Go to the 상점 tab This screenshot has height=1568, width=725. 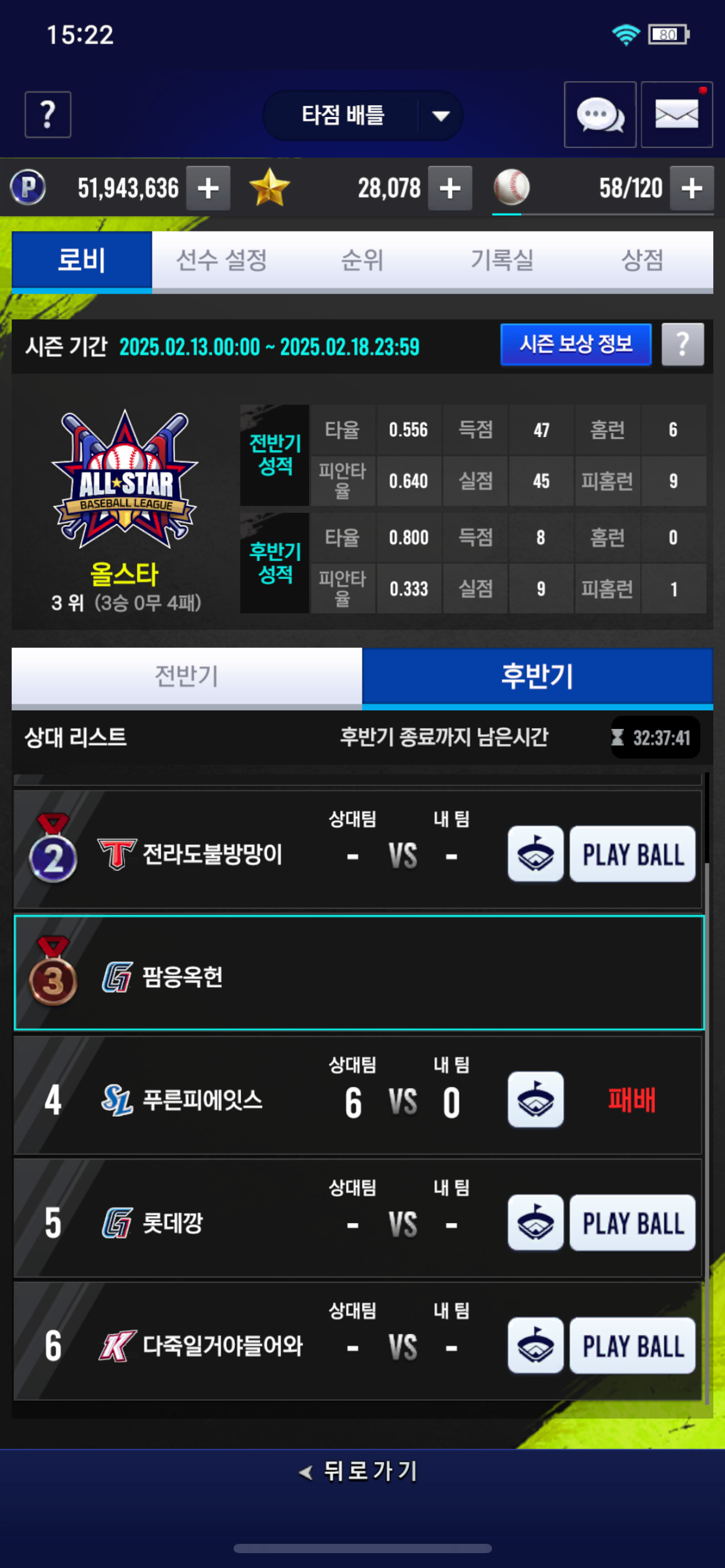pyautogui.click(x=642, y=260)
